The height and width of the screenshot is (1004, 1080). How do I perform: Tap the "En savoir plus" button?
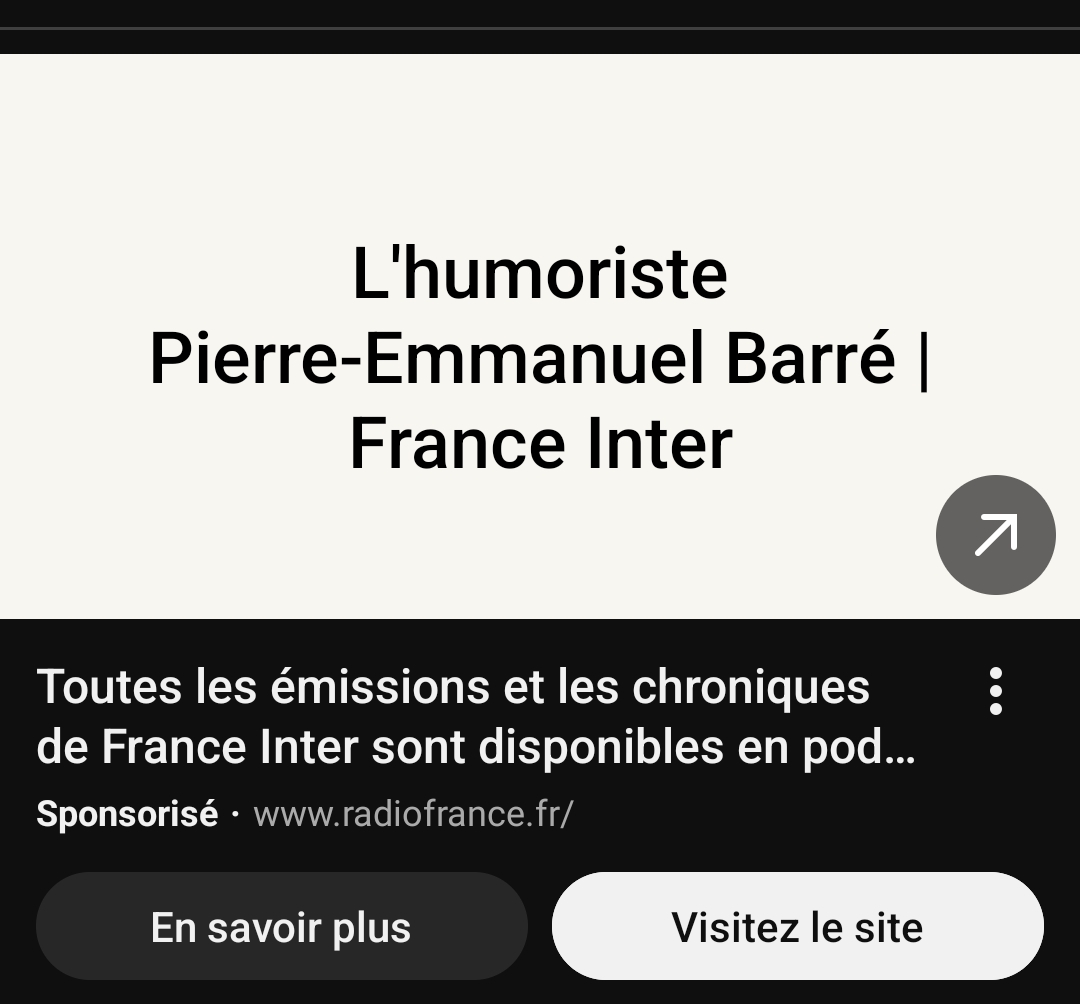click(281, 927)
